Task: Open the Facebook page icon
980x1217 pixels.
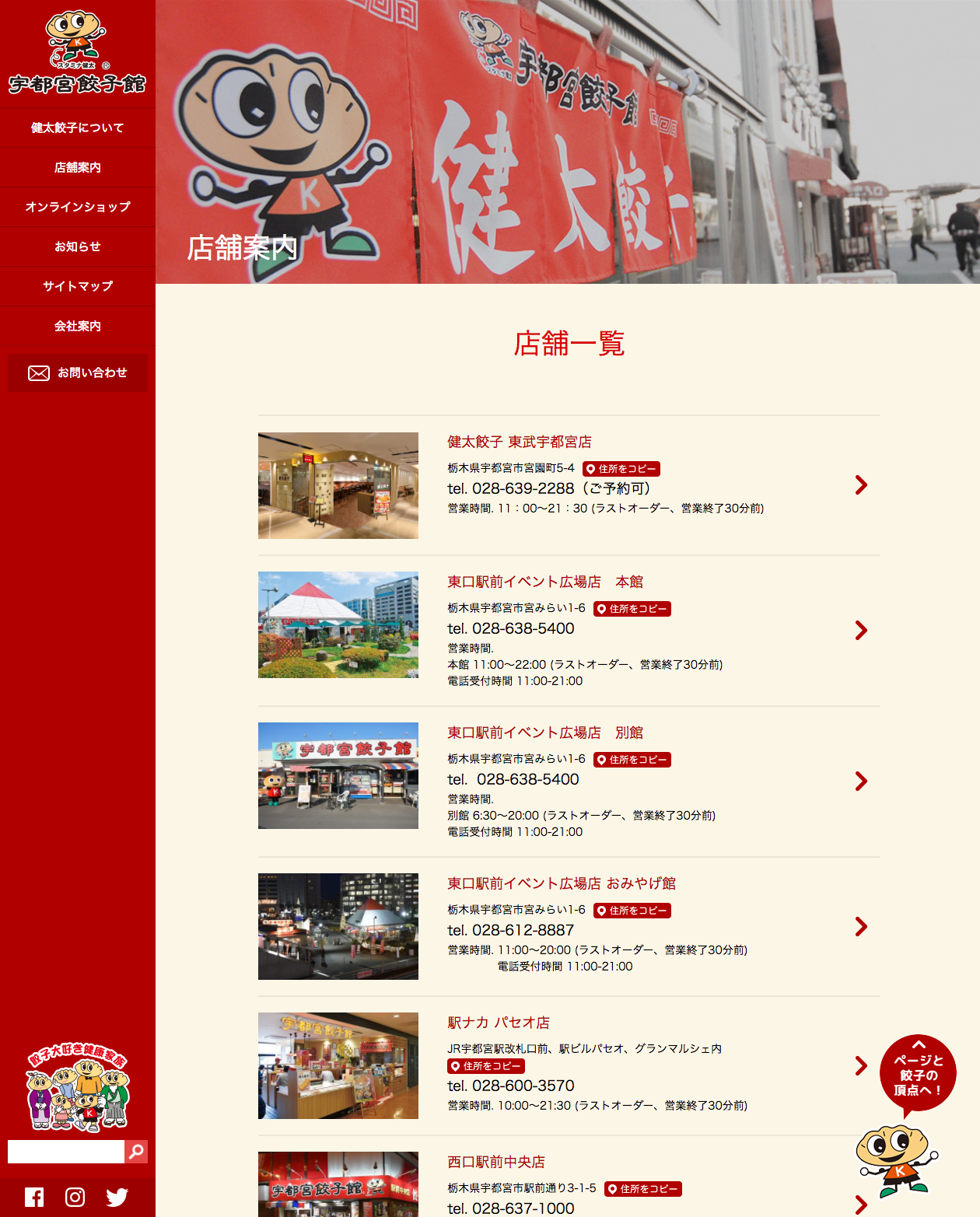Action: 34,1197
